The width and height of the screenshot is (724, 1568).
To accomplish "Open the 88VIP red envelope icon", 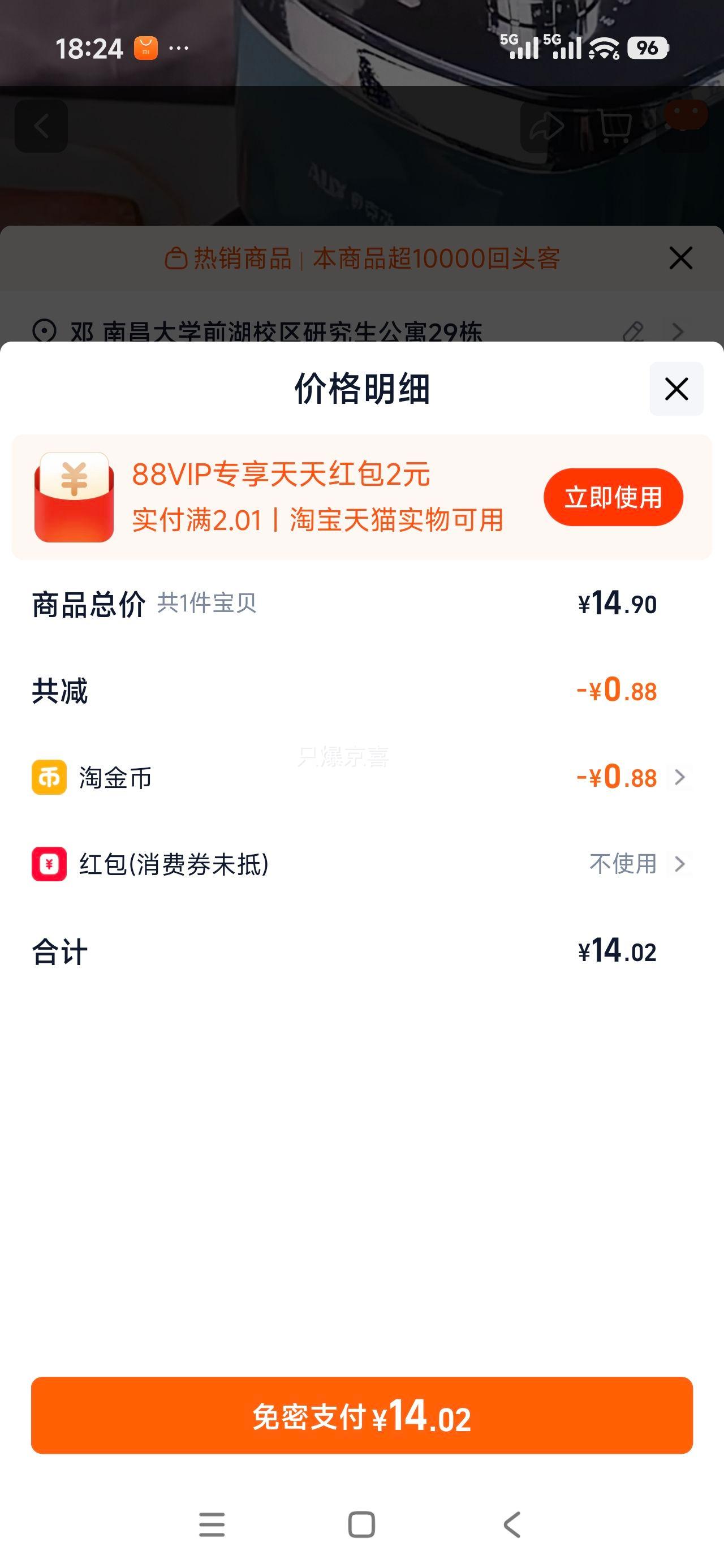I will (x=75, y=497).
